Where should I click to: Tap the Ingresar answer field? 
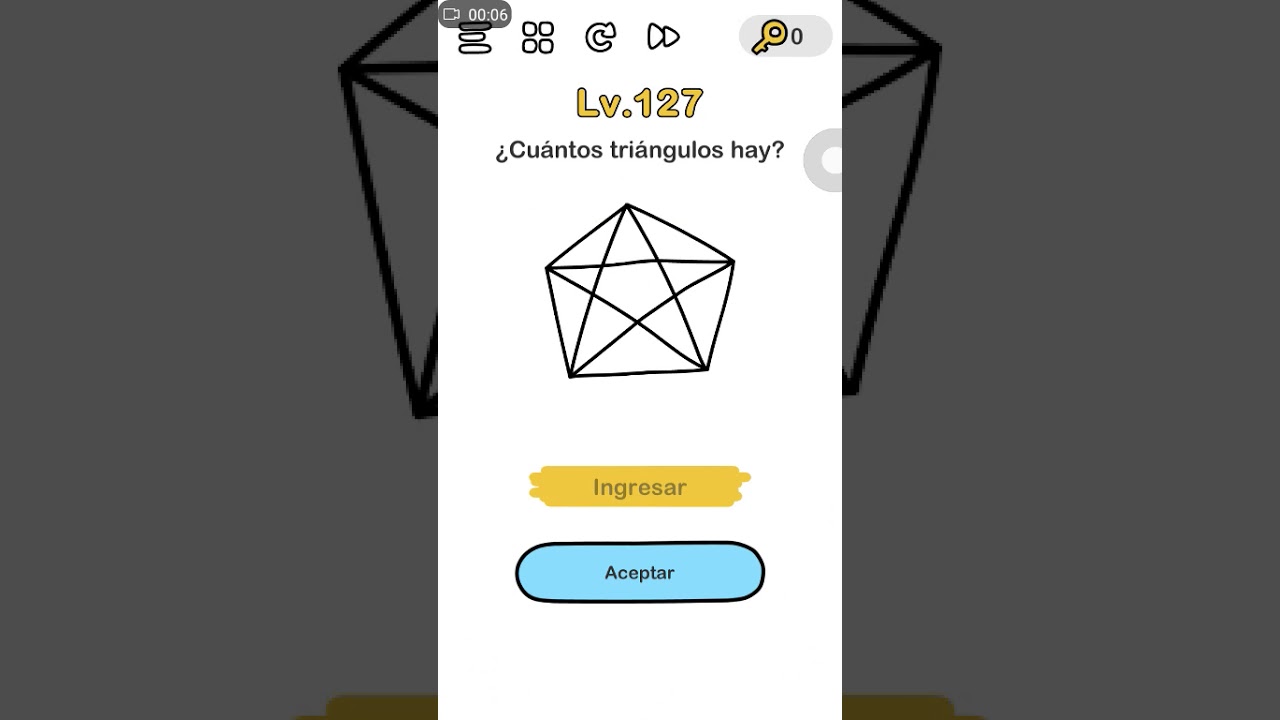(640, 487)
